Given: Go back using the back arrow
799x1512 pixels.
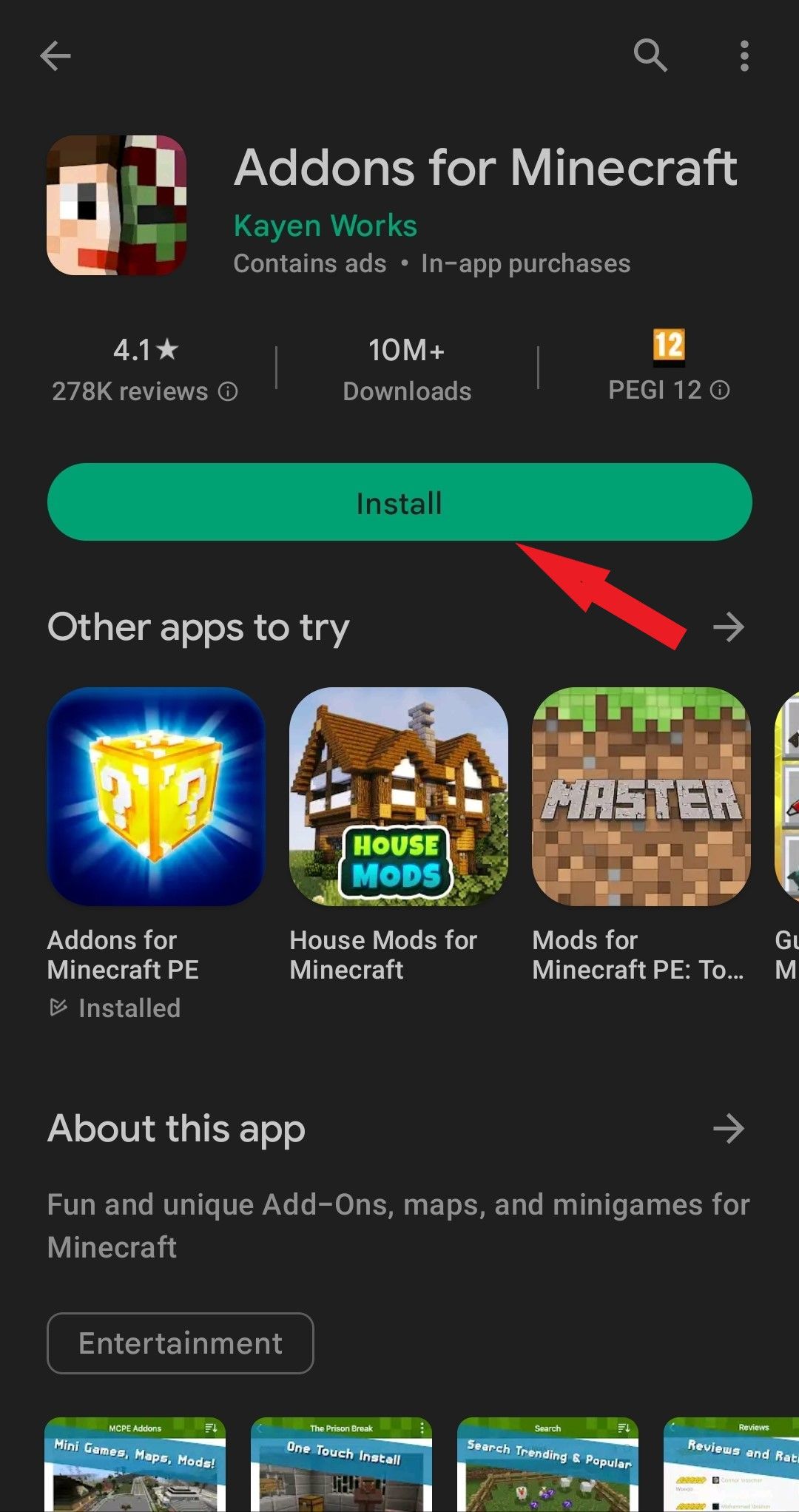Looking at the screenshot, I should click(x=56, y=55).
